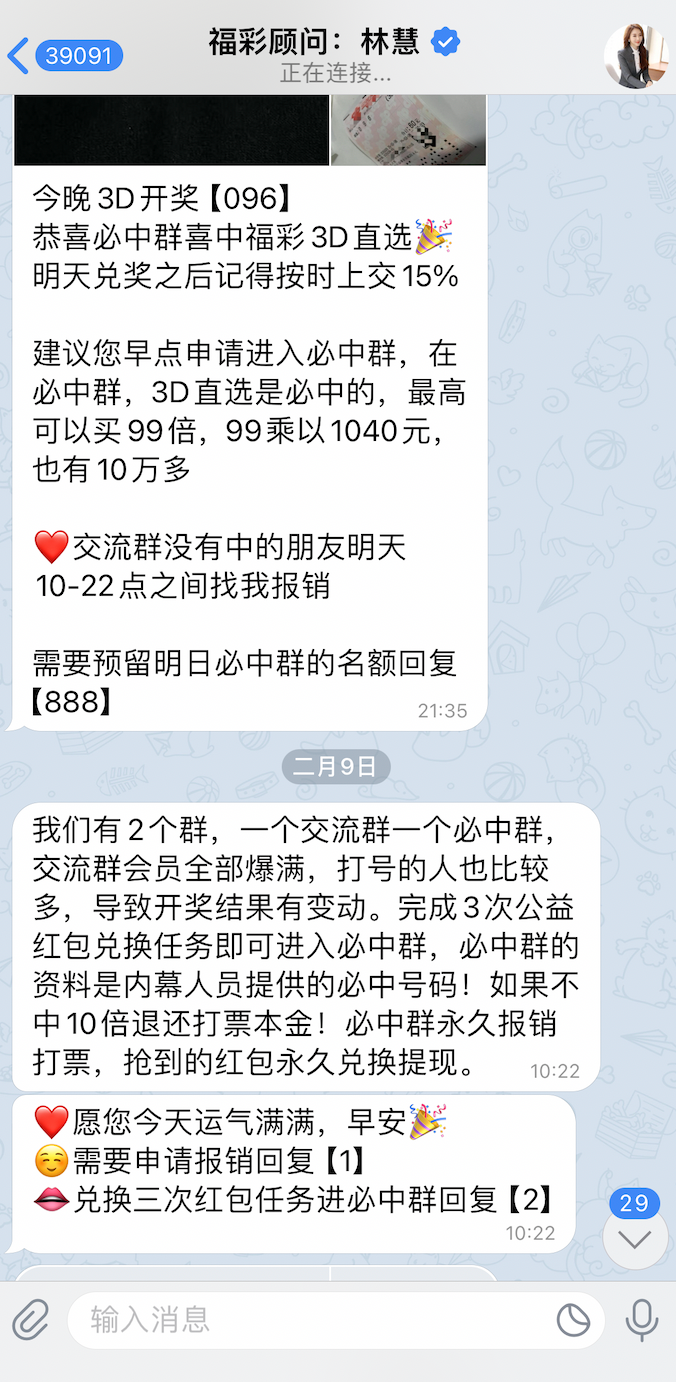The width and height of the screenshot is (676, 1382).
Task: Open 林慧's profile avatar
Action: (x=634, y=55)
